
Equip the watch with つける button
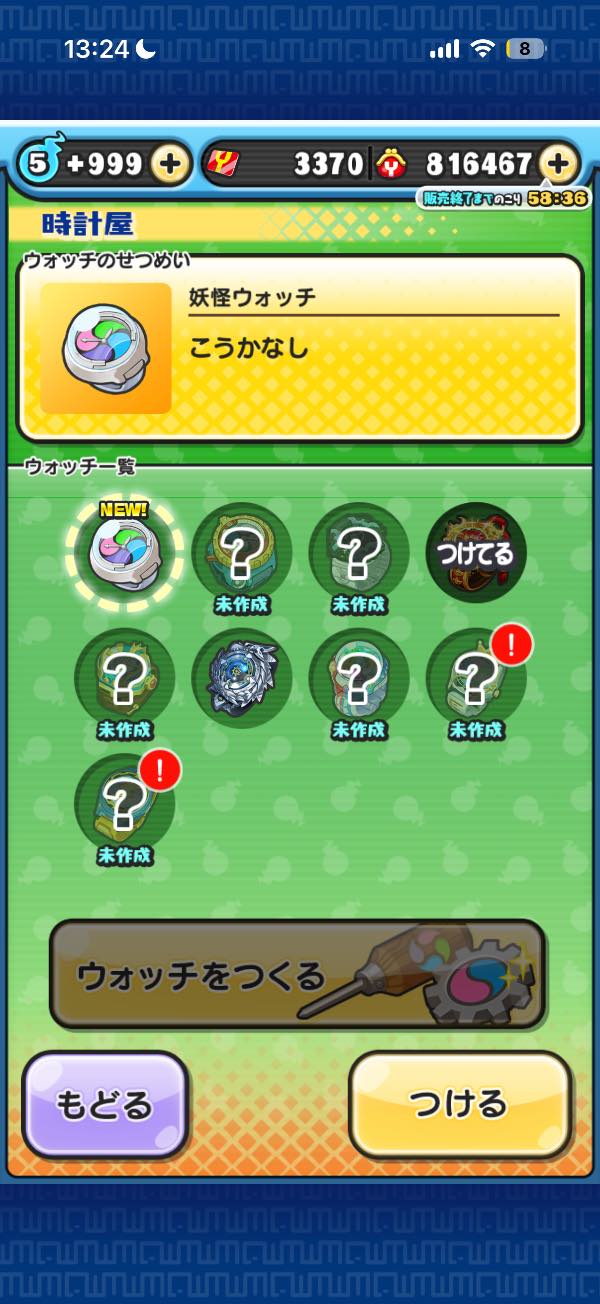point(459,1104)
